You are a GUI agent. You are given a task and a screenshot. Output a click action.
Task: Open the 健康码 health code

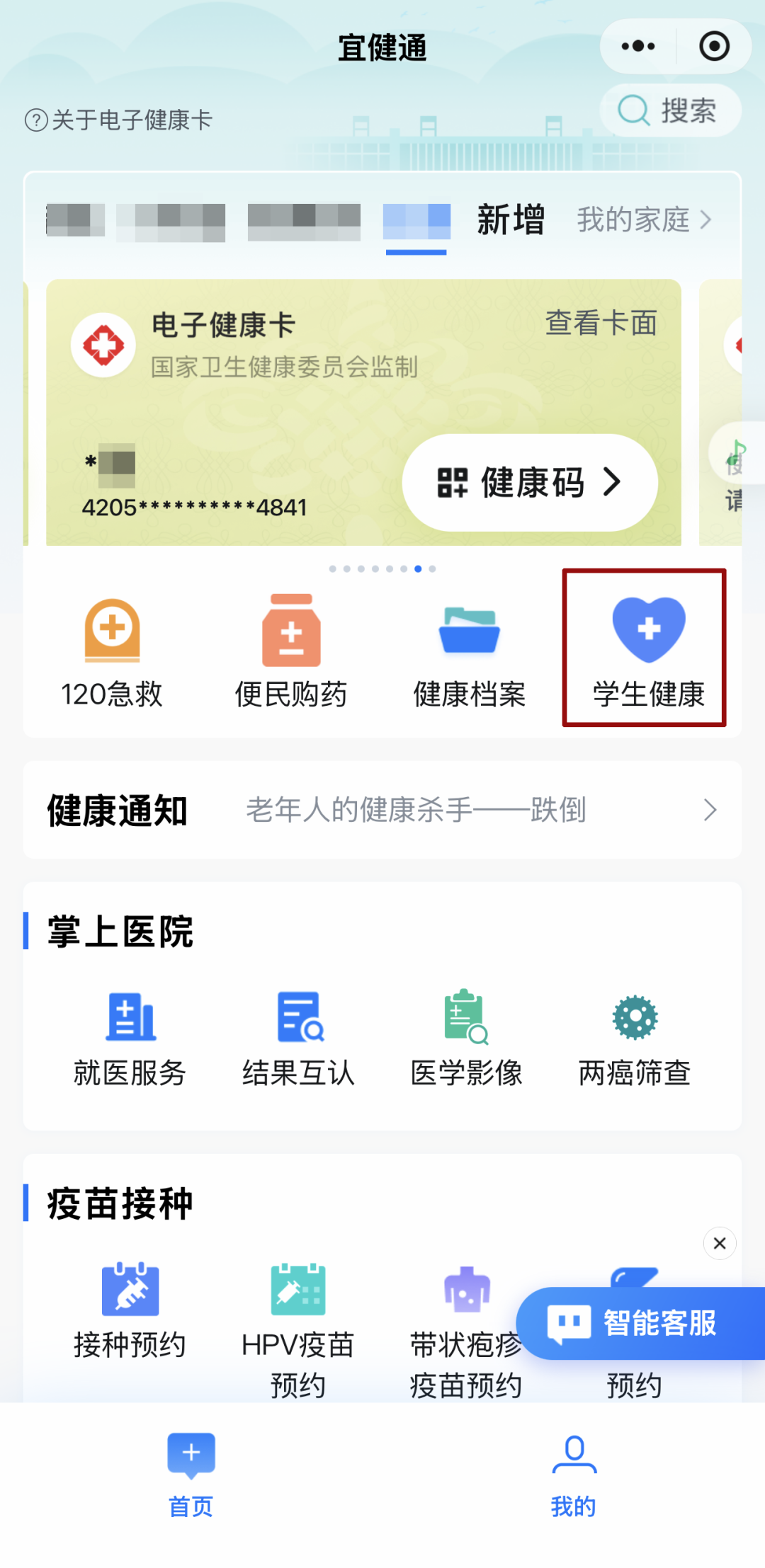coord(530,483)
